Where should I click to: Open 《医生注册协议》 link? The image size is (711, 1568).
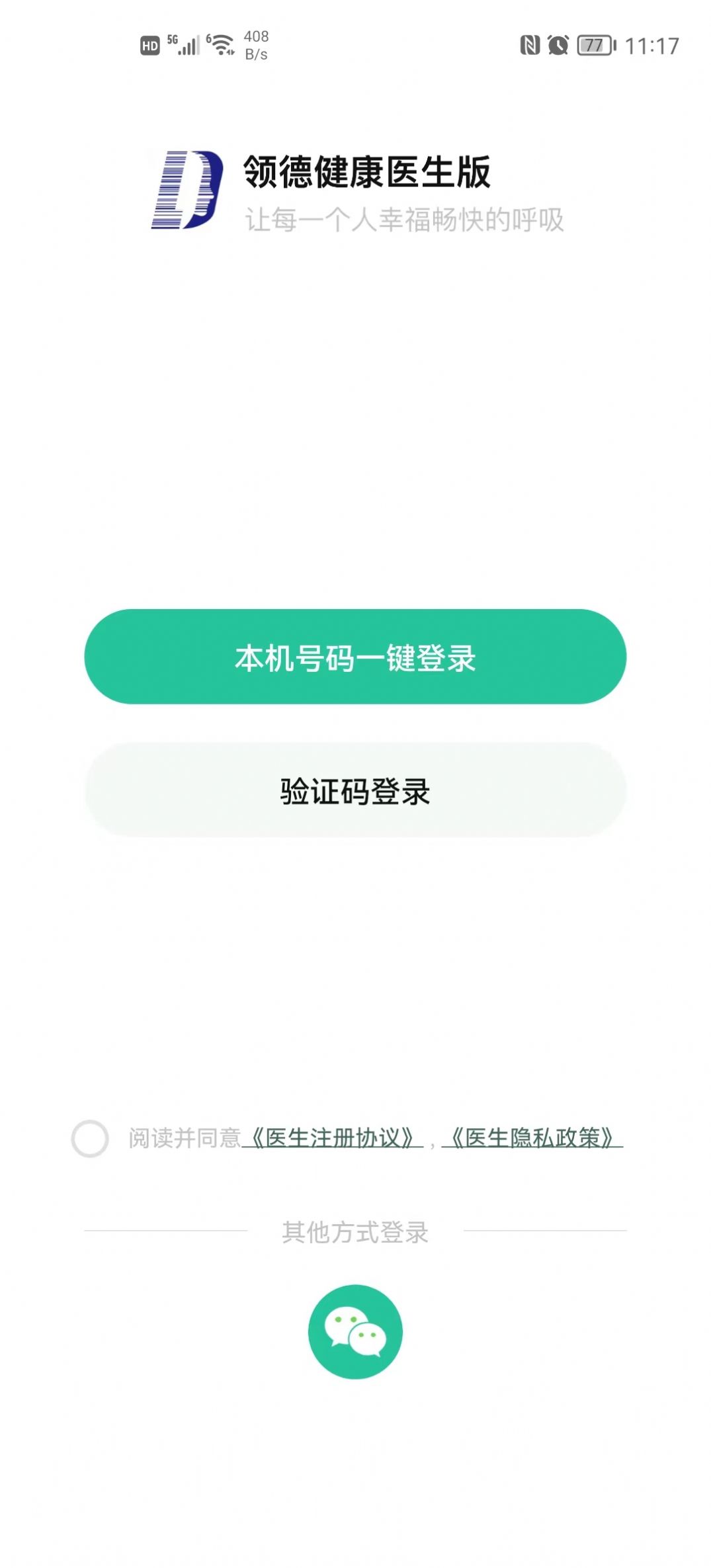(x=333, y=1138)
